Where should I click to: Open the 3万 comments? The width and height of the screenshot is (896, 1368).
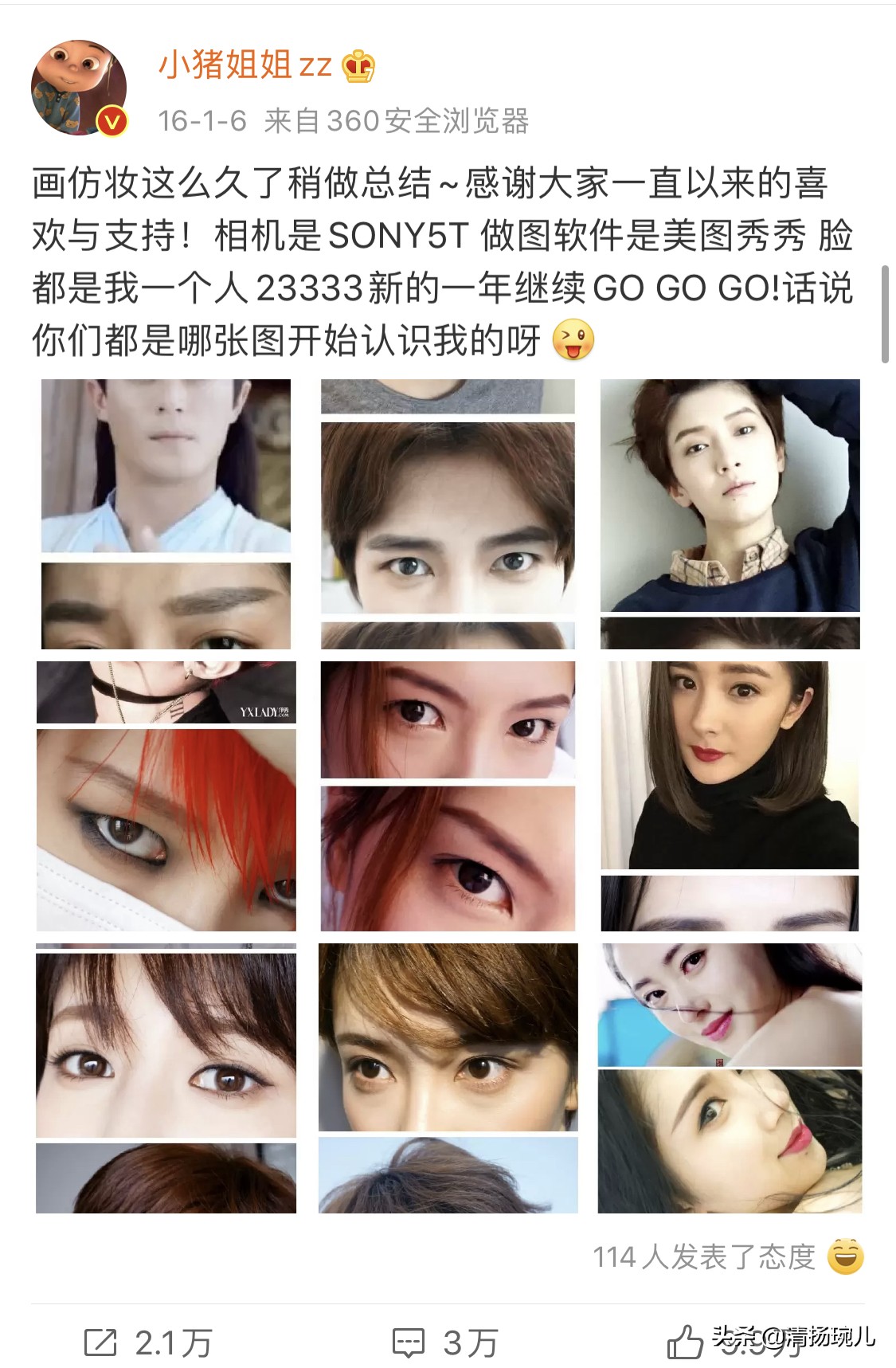[x=446, y=1343]
